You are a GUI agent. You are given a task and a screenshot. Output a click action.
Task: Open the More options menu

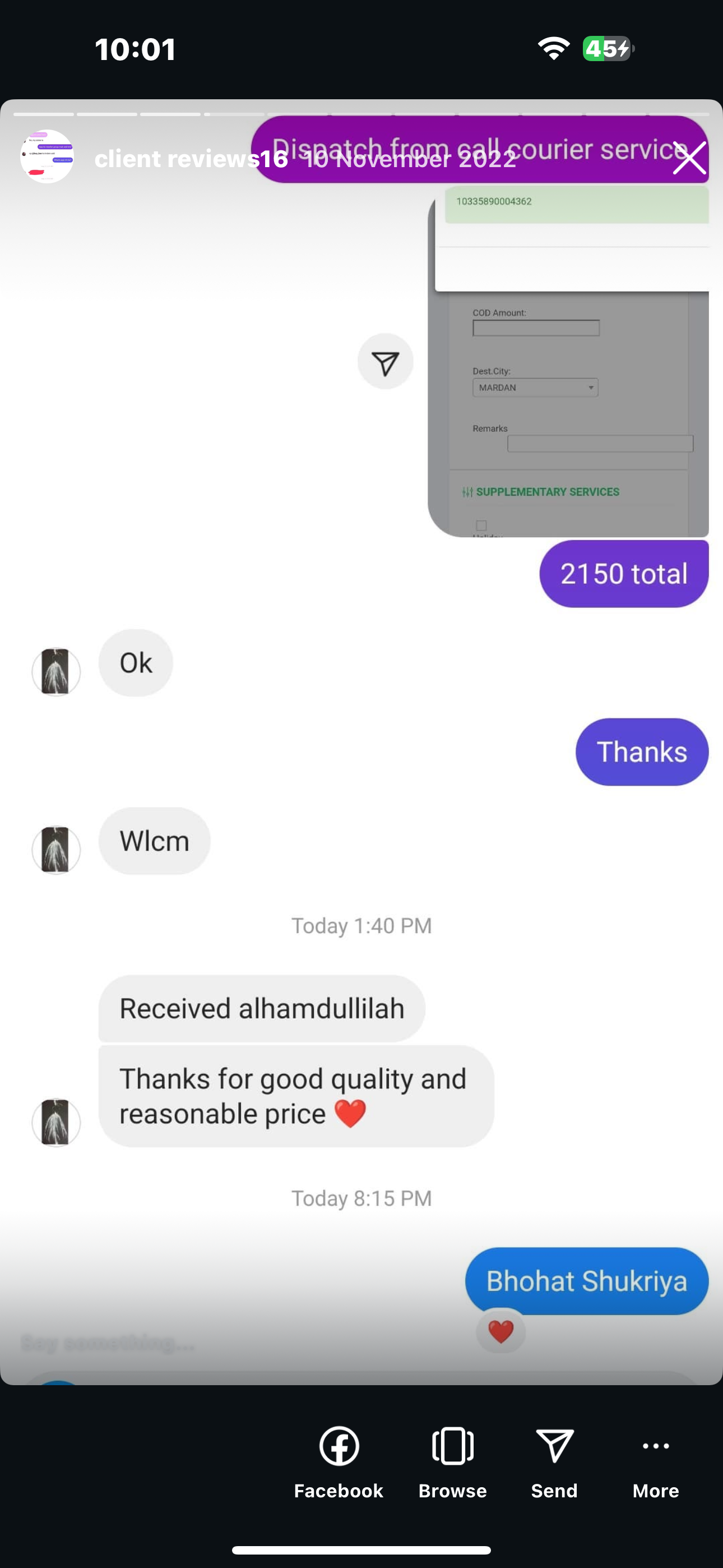[x=655, y=1461]
